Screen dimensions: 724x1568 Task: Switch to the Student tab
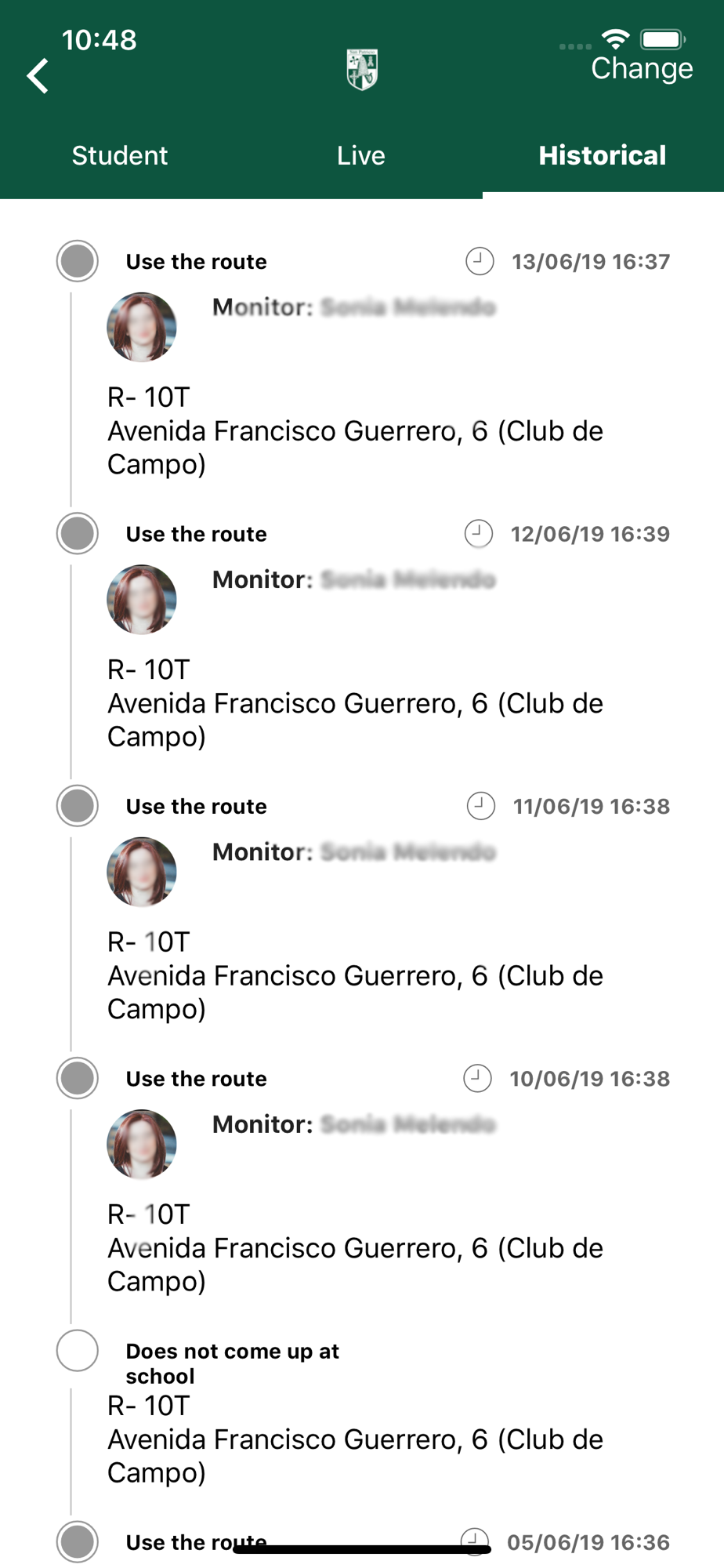120,155
